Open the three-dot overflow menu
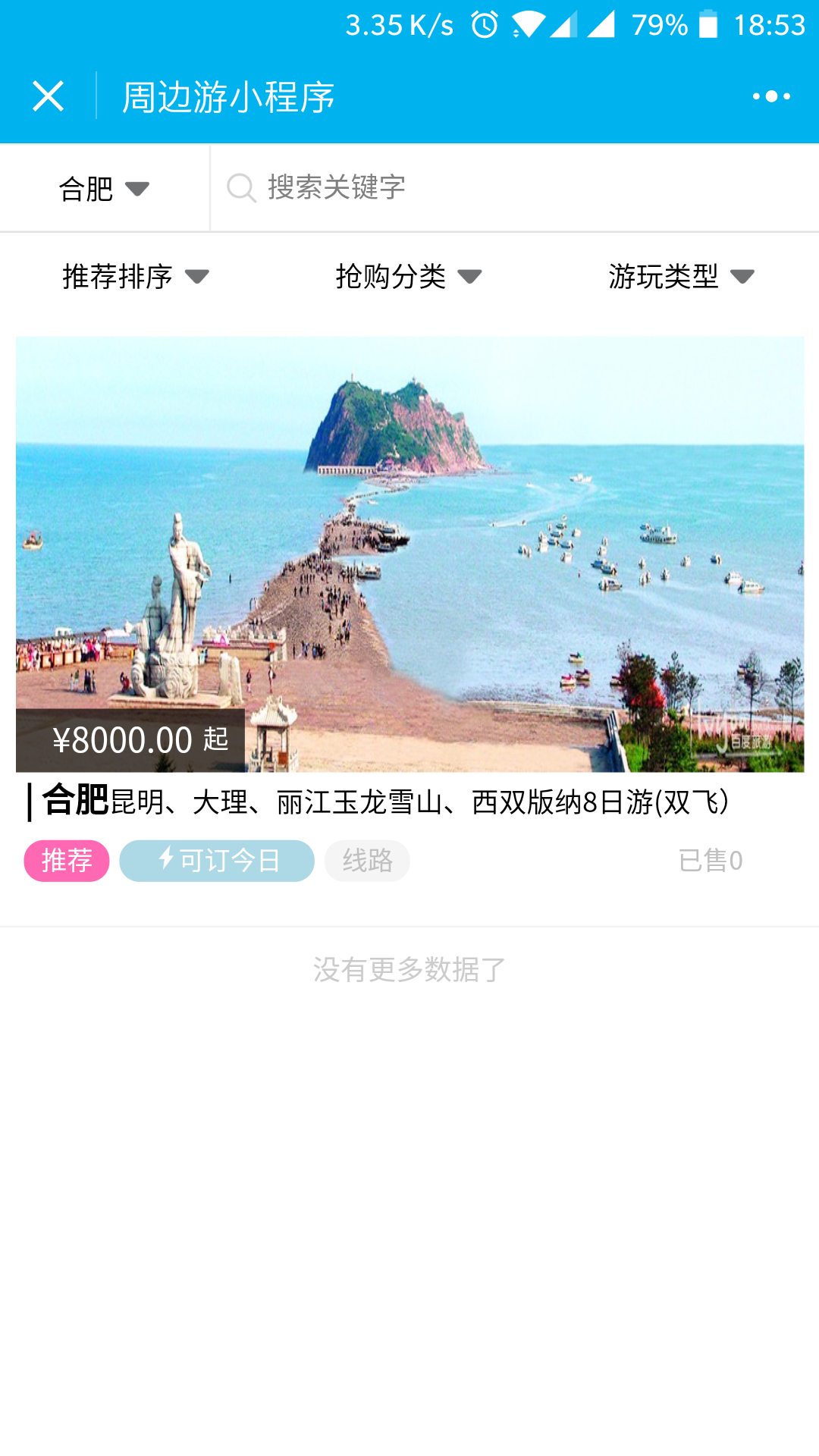The height and width of the screenshot is (1456, 819). click(771, 96)
